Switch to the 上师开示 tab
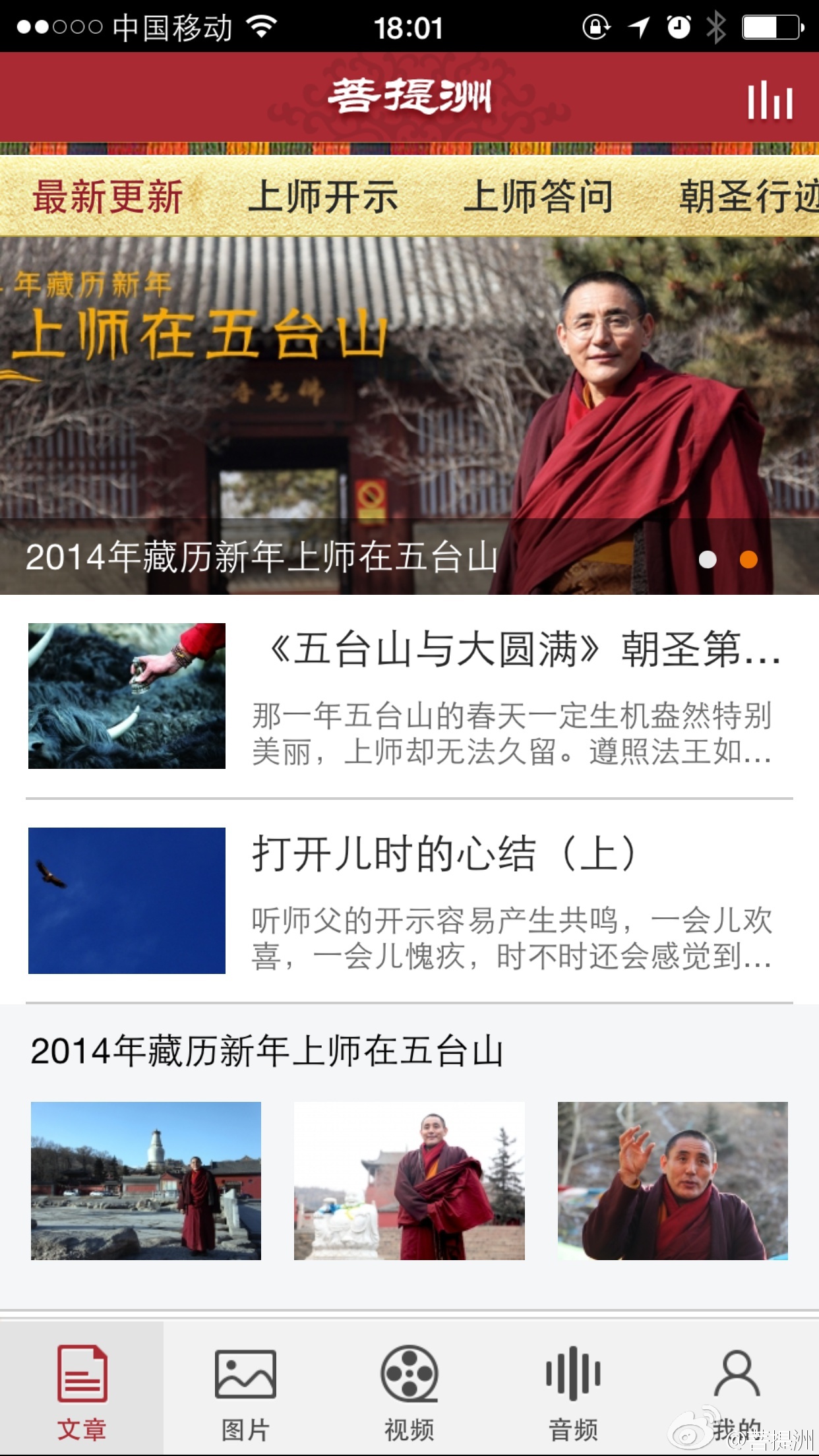Viewport: 819px width, 1456px height. click(323, 197)
